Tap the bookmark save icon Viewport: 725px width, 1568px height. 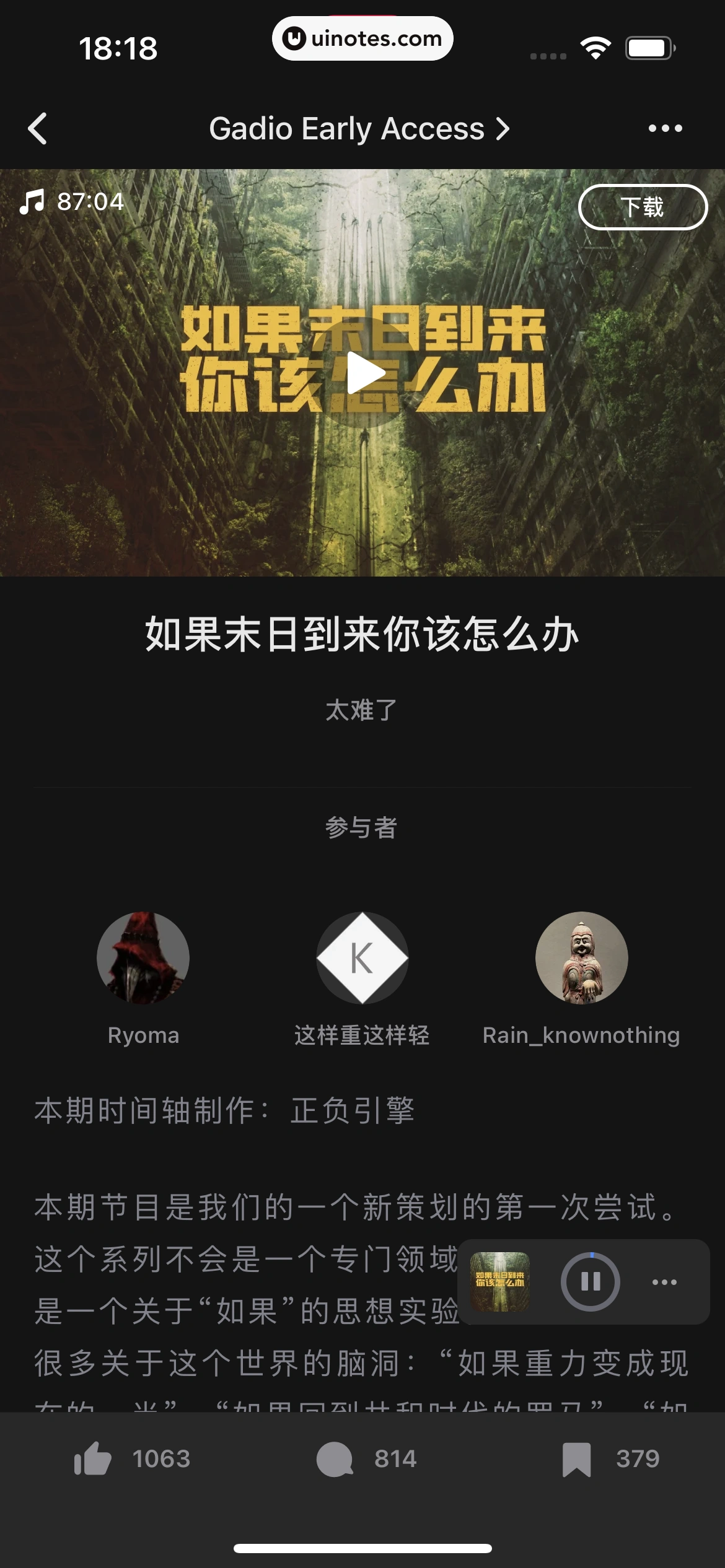[575, 1460]
